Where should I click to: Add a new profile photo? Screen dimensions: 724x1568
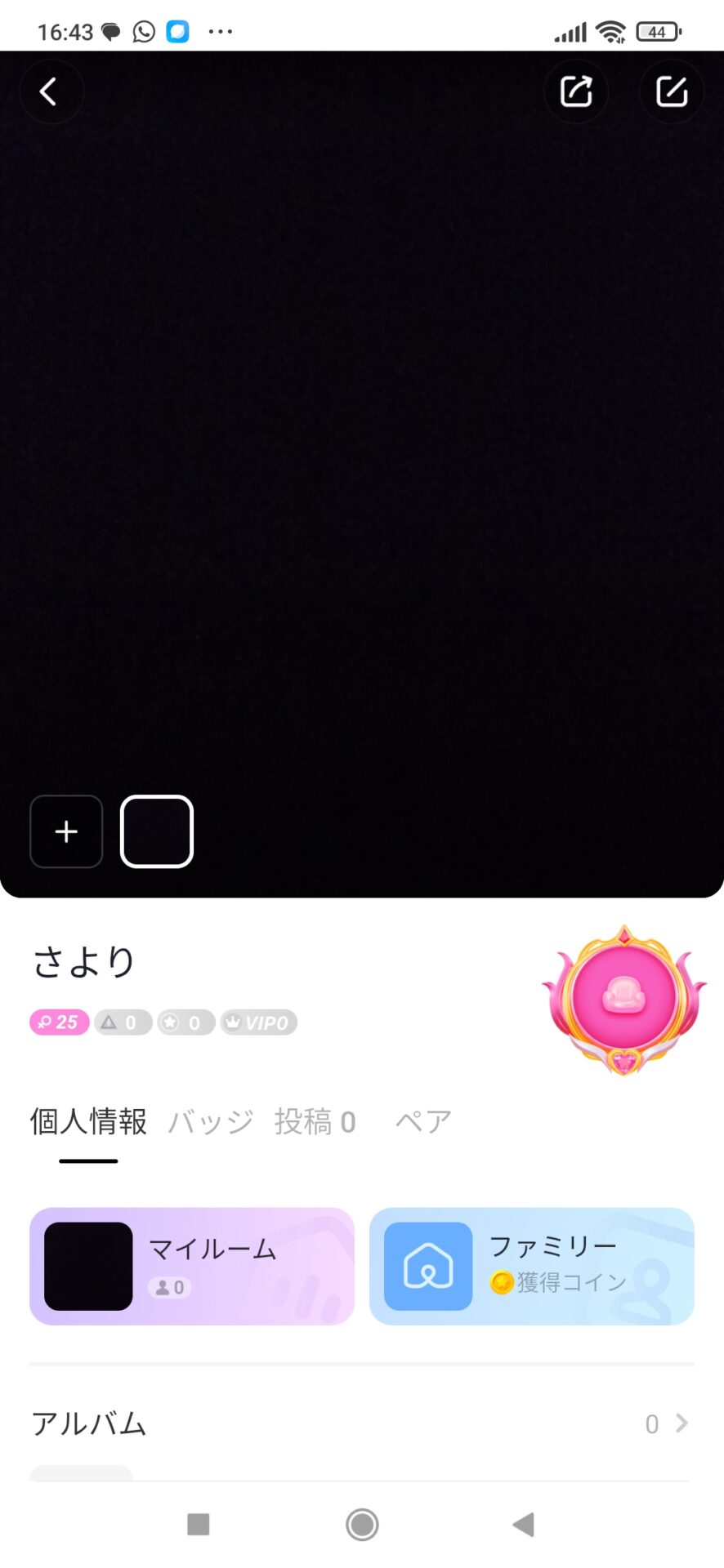click(66, 831)
